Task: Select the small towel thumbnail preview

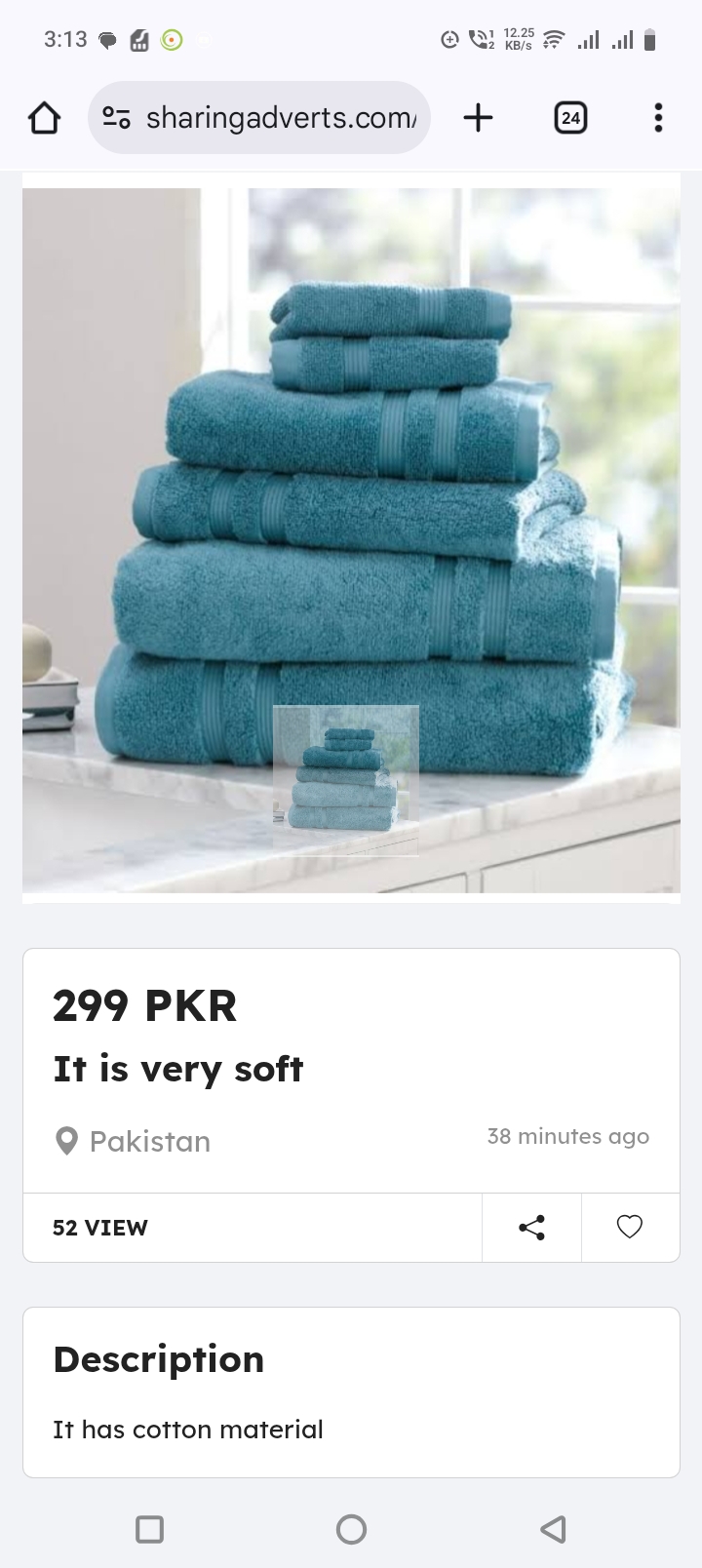Action: pyautogui.click(x=346, y=780)
